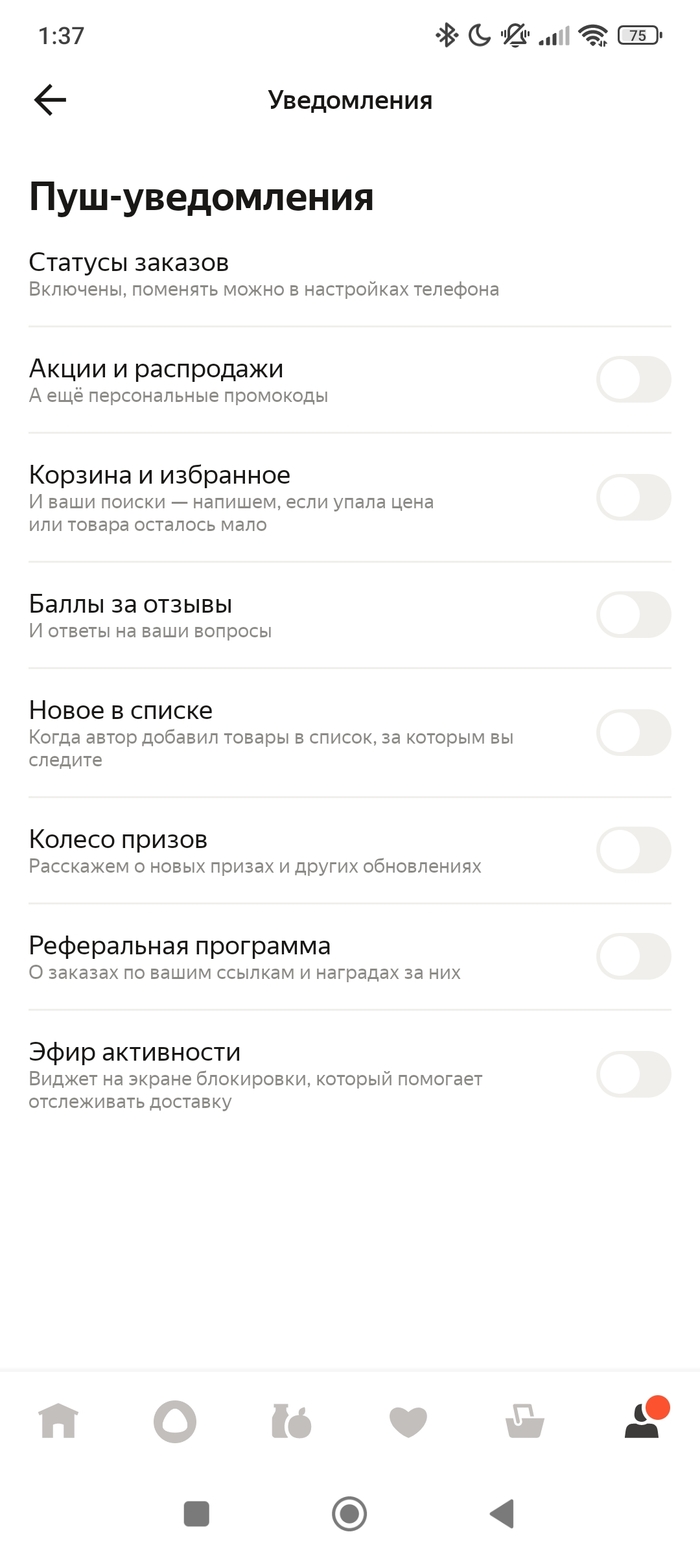Switch to the groceries tab
Viewport: 700px width, 1556px height.
point(291,1421)
